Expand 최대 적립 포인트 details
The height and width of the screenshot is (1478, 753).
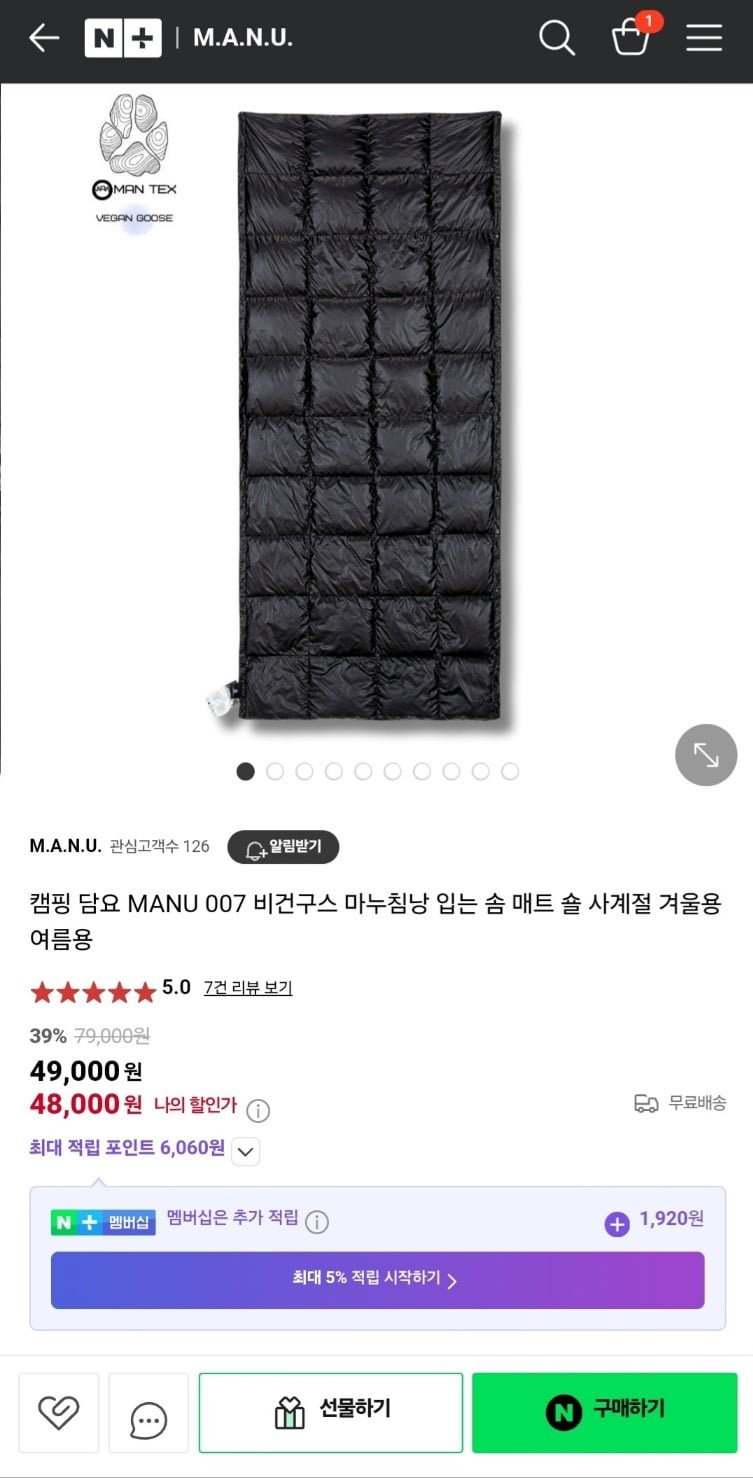pyautogui.click(x=246, y=1151)
